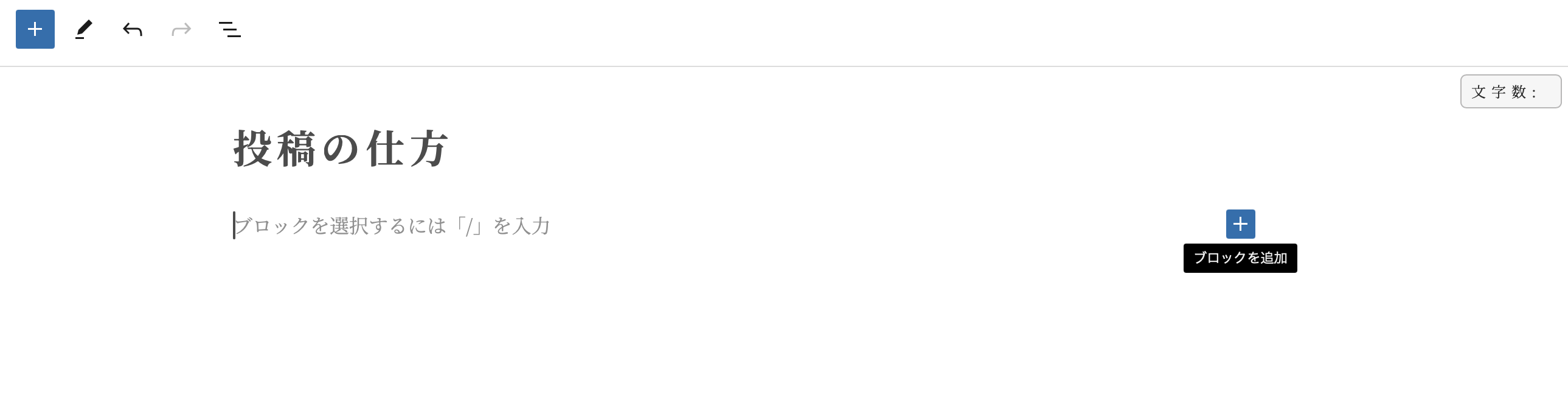Image resolution: width=1568 pixels, height=408 pixels.
Task: Focus the empty paragraph block placeholder
Action: coord(392,226)
